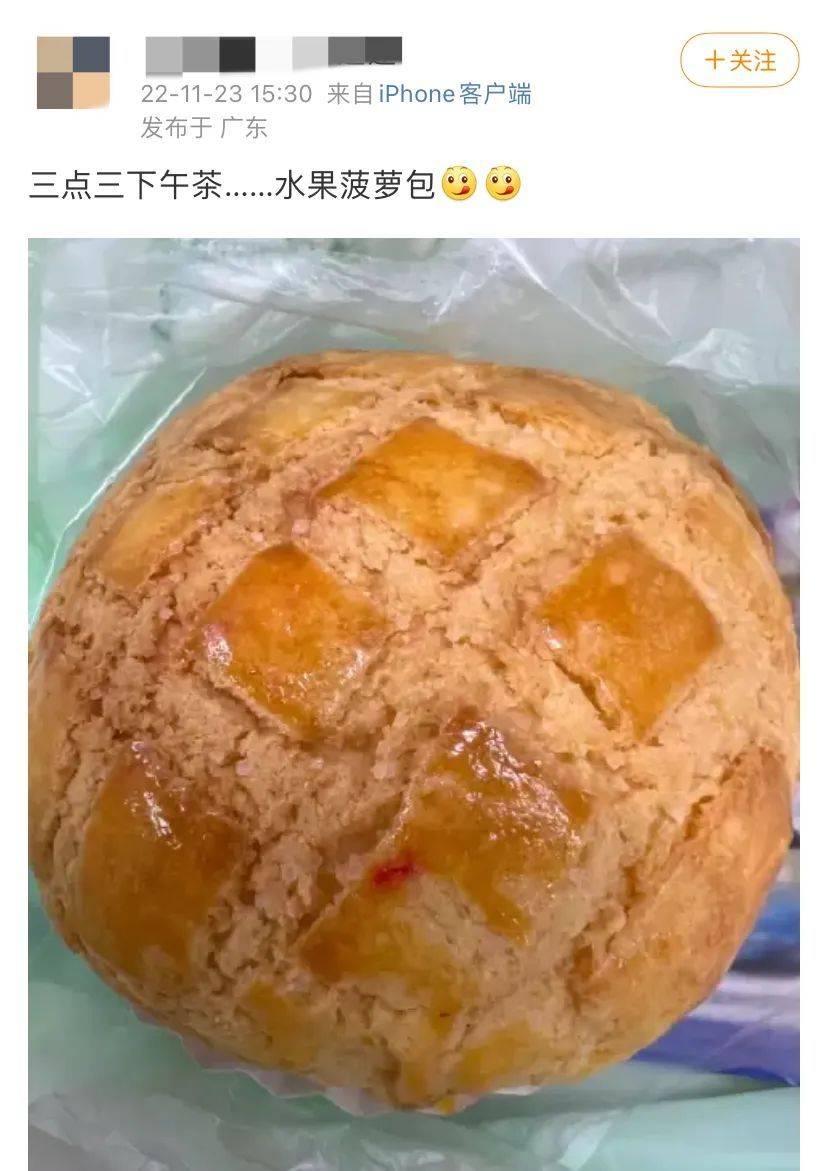Viewport: 828px width, 1171px height.
Task: Open the poster's profile avatar
Action: (x=73, y=73)
